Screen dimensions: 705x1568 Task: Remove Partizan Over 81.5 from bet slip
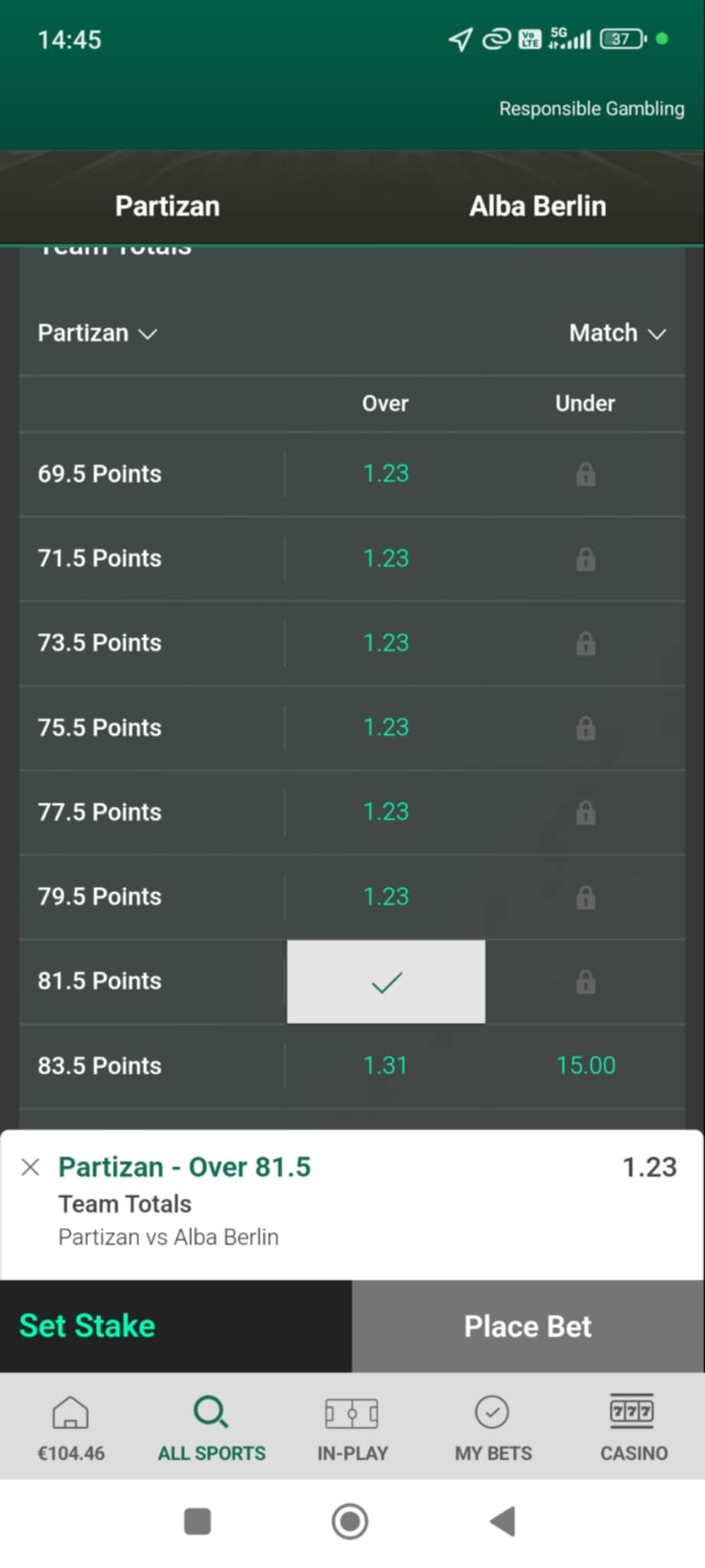click(31, 1167)
